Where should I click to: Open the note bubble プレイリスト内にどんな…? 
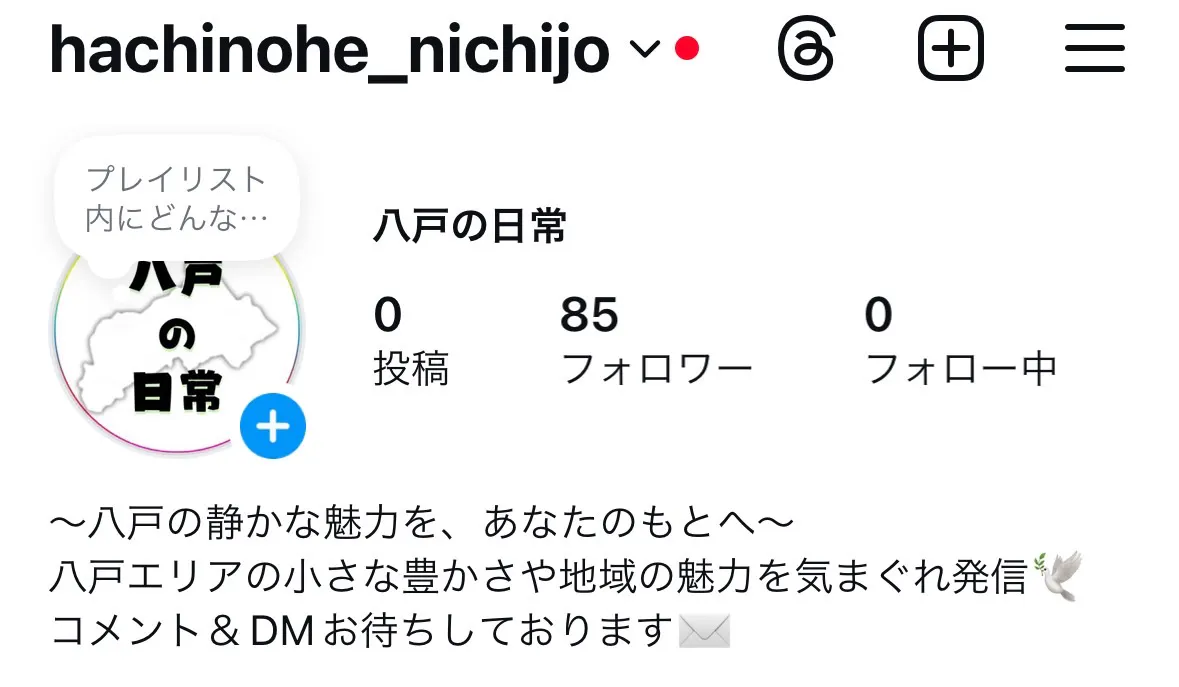pyautogui.click(x=176, y=199)
